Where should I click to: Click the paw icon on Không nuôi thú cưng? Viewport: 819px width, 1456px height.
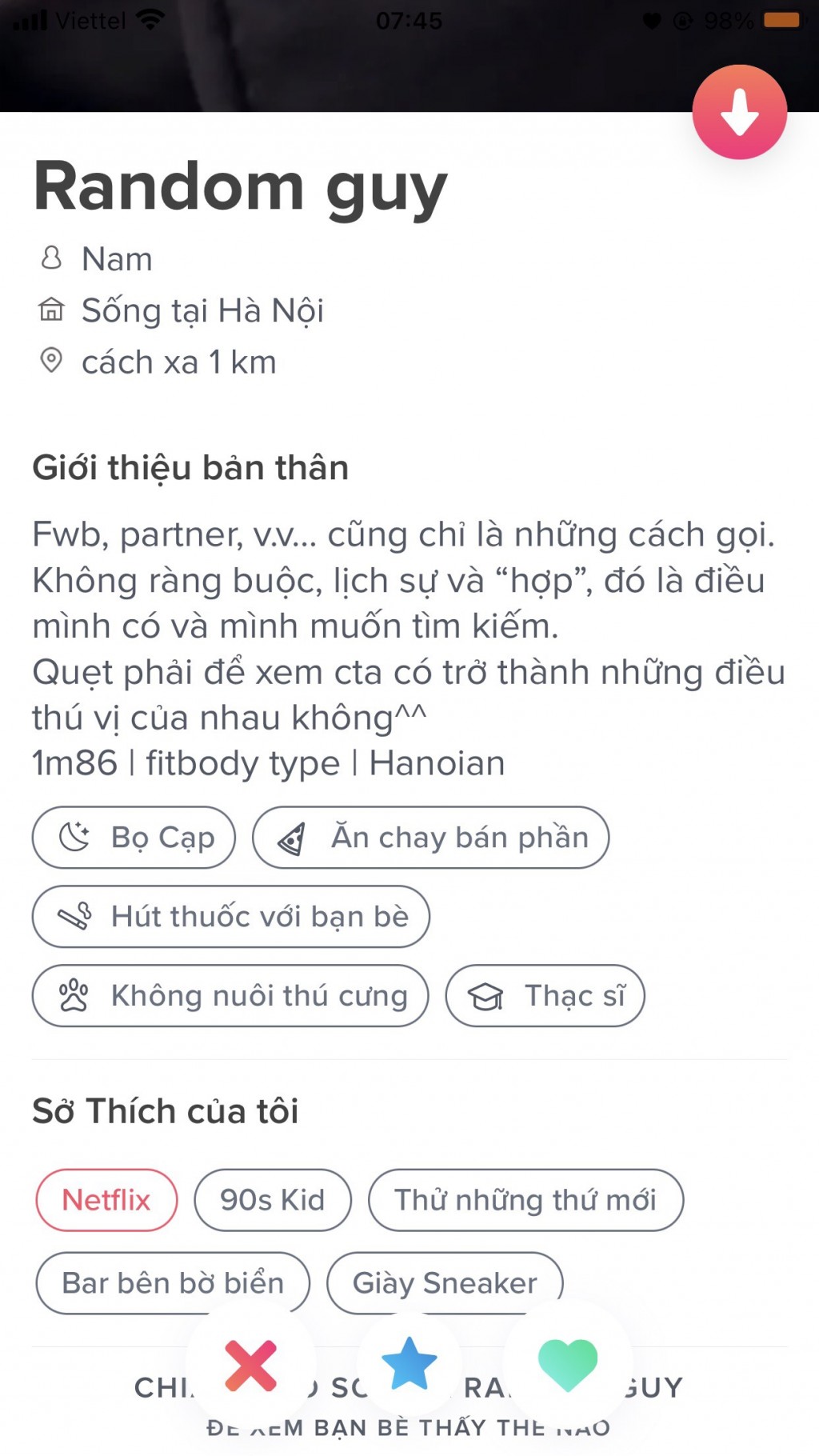pyautogui.click(x=76, y=996)
